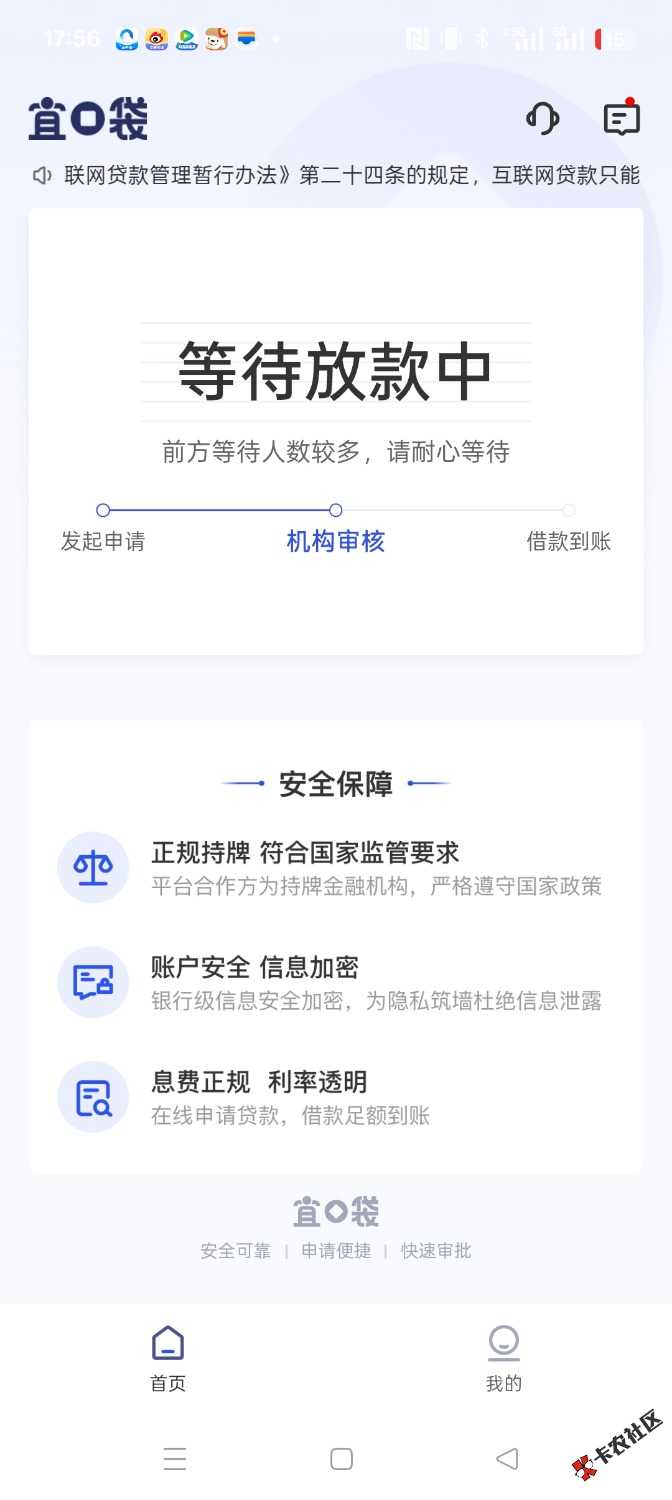
Task: Open the messages icon with red dot
Action: pyautogui.click(x=621, y=120)
